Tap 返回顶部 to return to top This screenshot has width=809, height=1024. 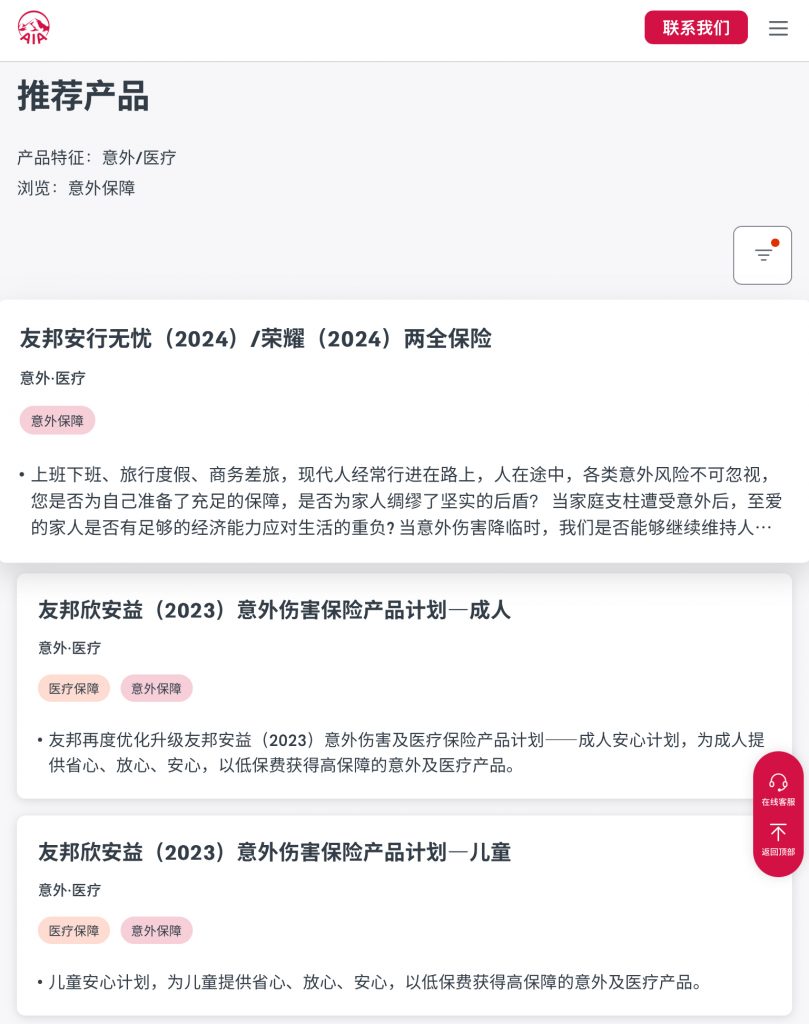point(778,838)
